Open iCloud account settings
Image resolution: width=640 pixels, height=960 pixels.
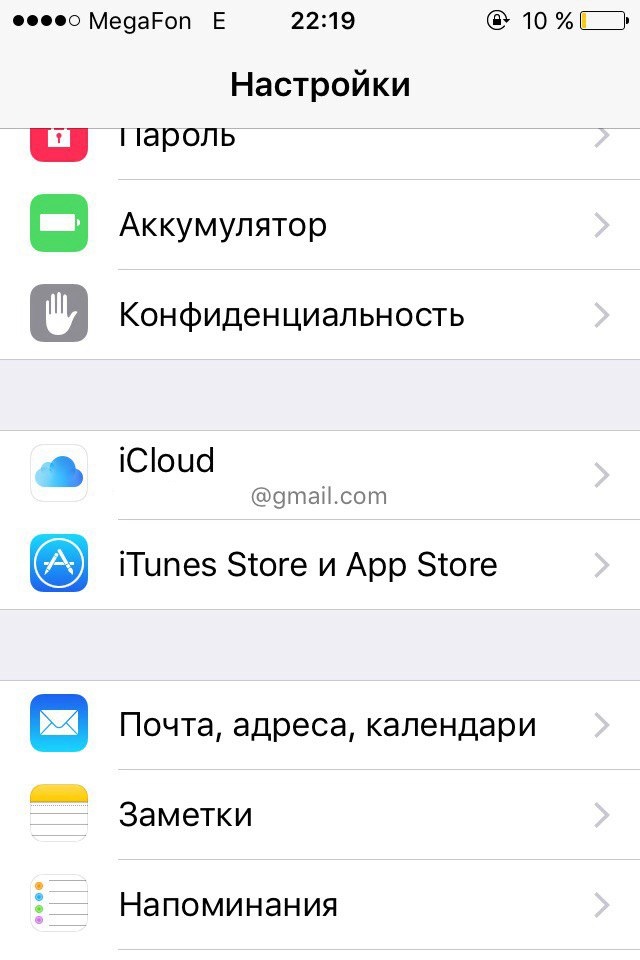click(320, 475)
